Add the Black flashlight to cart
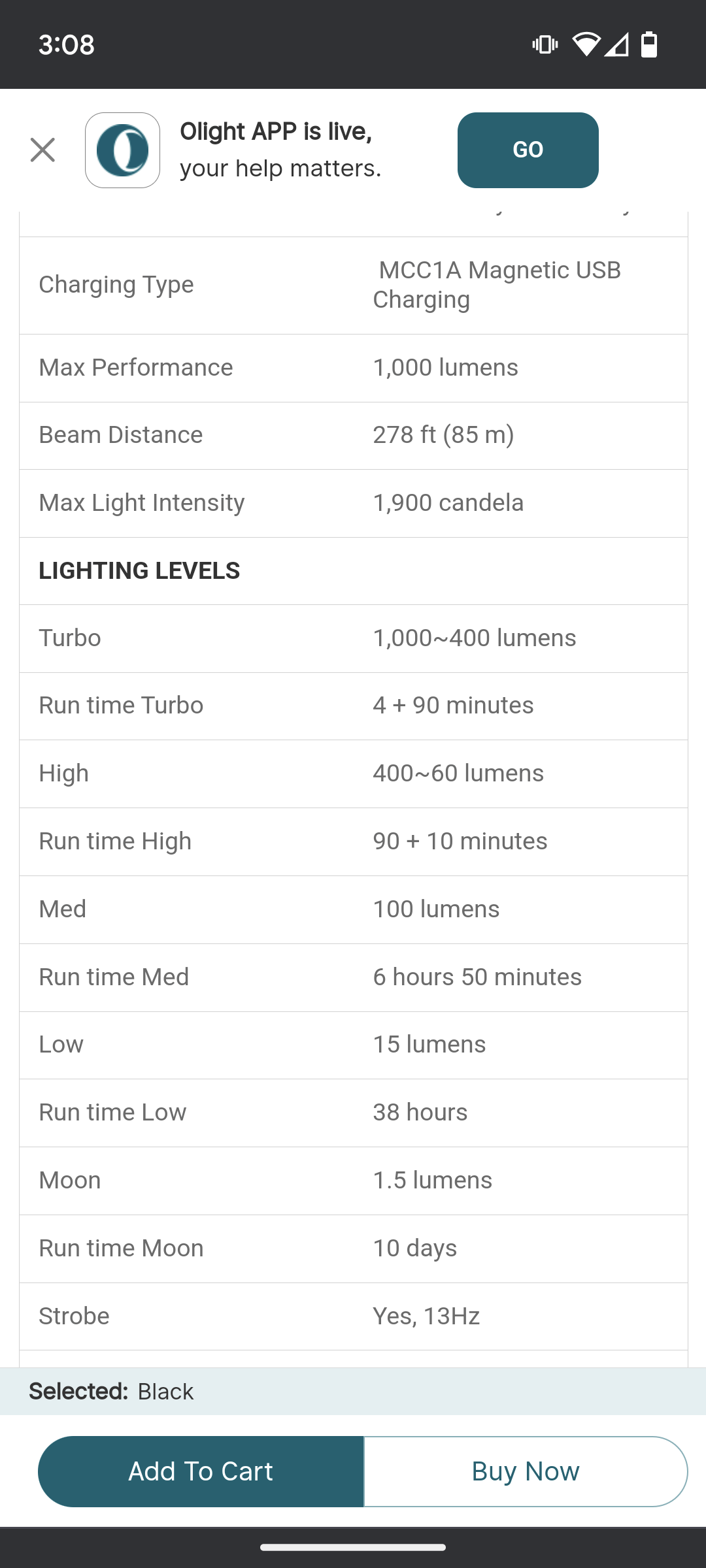This screenshot has height=1568, width=706. (201, 1471)
